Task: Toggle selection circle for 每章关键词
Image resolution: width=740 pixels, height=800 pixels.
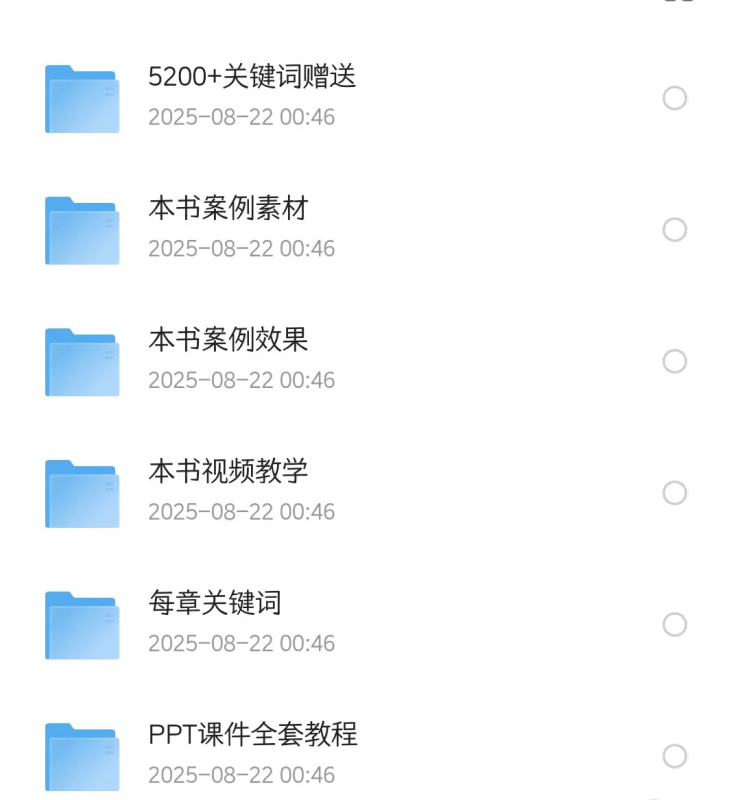Action: pos(675,624)
